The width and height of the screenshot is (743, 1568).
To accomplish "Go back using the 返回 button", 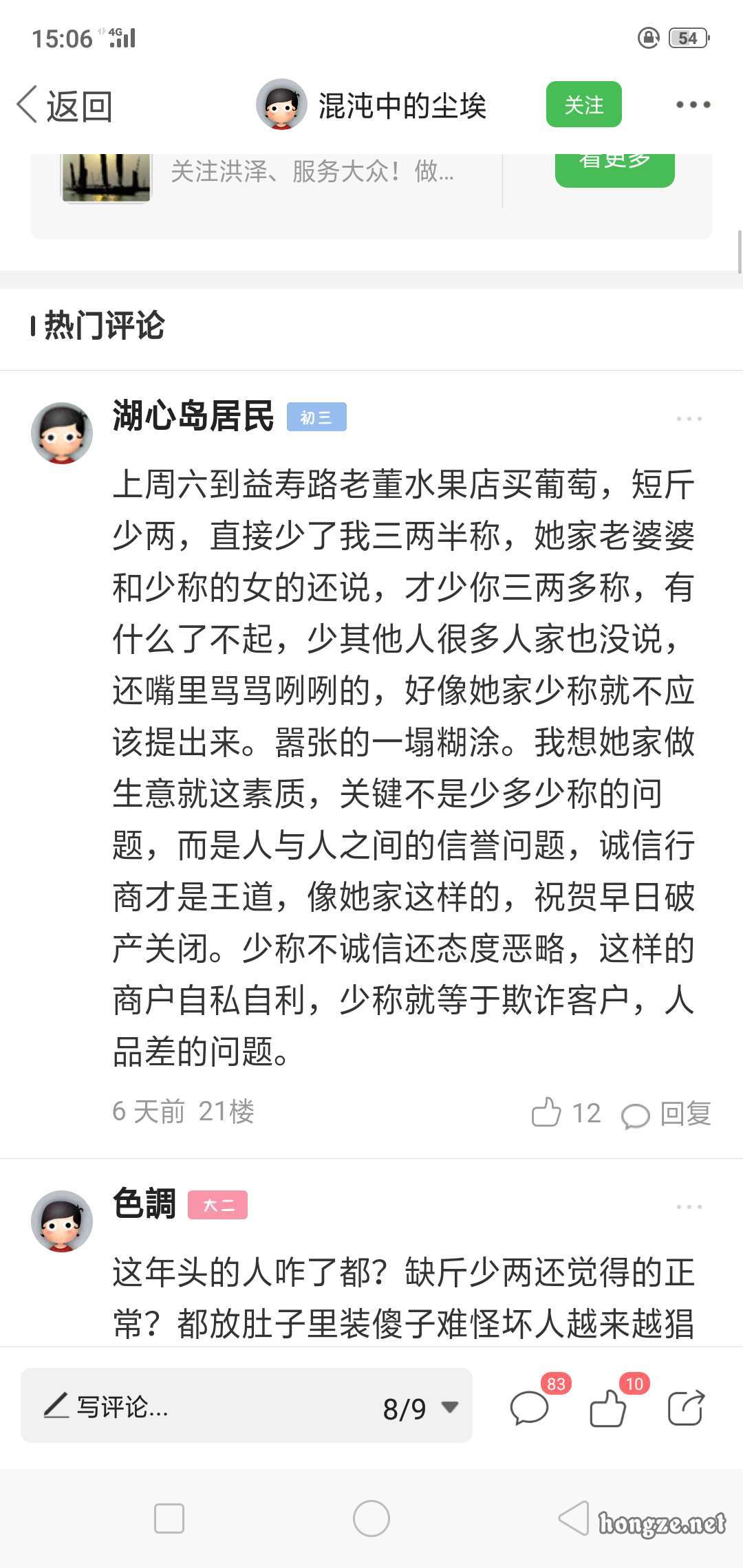I will click(x=65, y=106).
